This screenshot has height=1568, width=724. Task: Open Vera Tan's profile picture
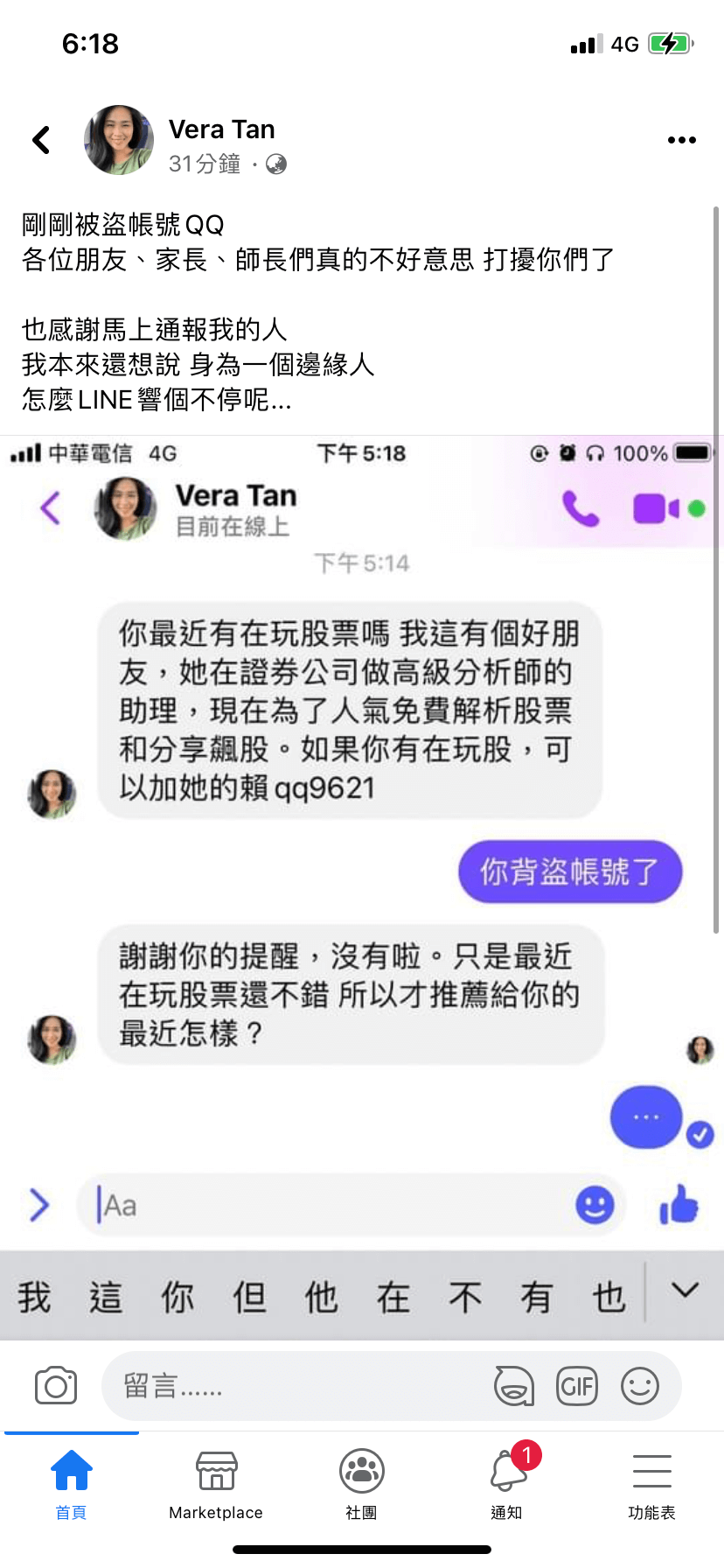tap(119, 140)
